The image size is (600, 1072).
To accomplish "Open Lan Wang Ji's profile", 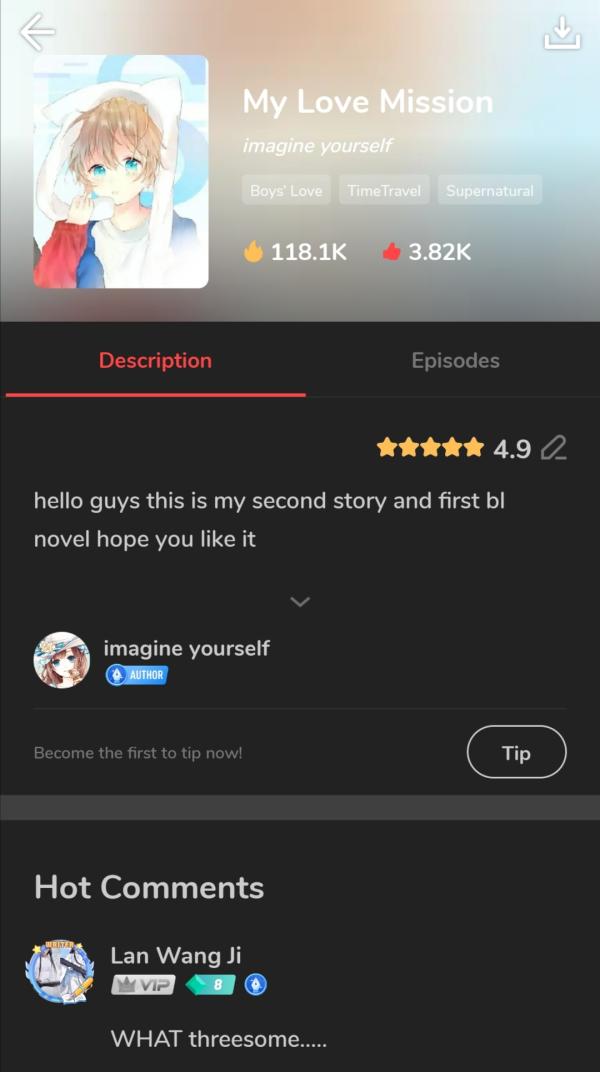I will tap(60, 970).
